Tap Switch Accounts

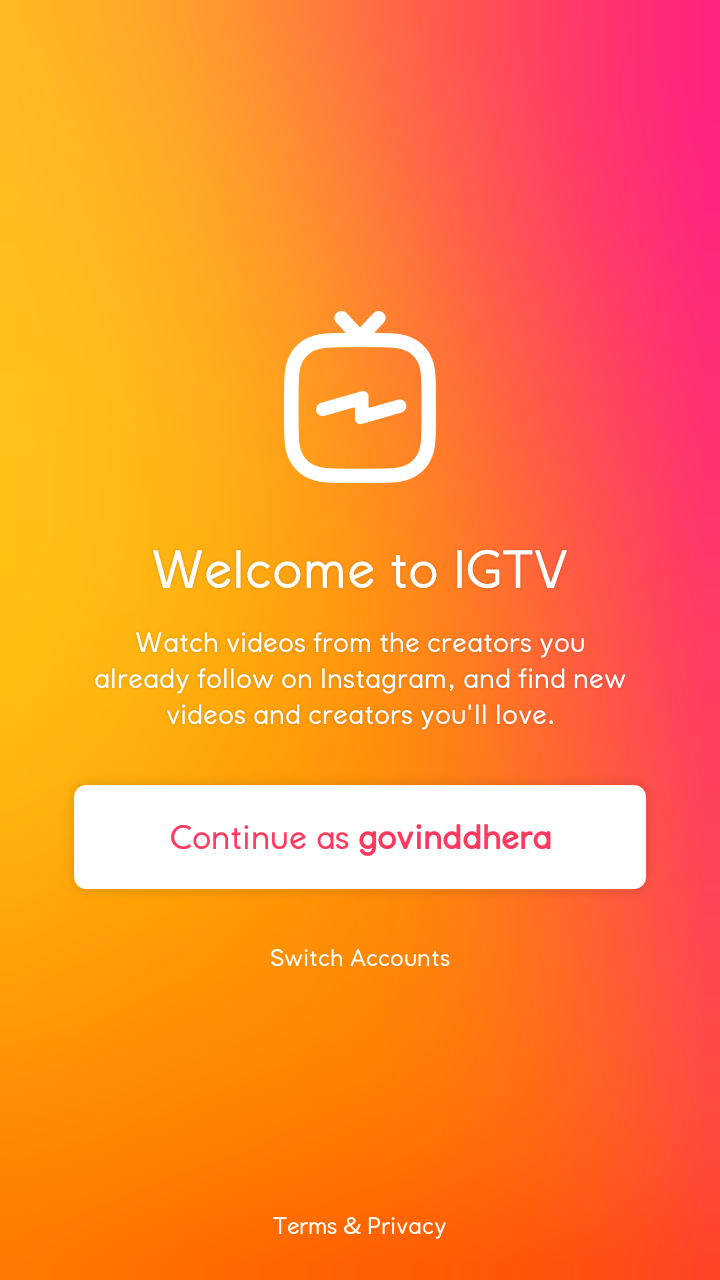pos(360,958)
